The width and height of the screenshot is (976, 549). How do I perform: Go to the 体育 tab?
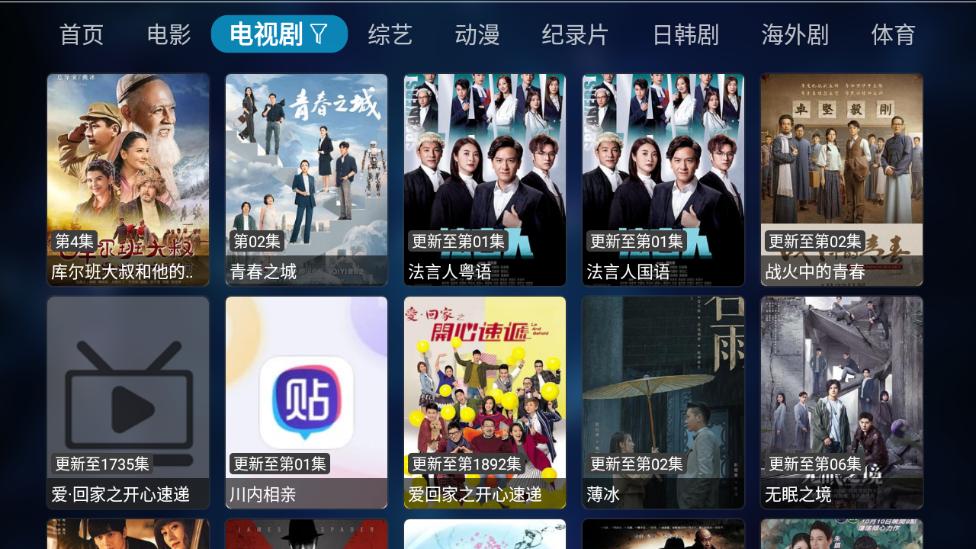pyautogui.click(x=893, y=35)
